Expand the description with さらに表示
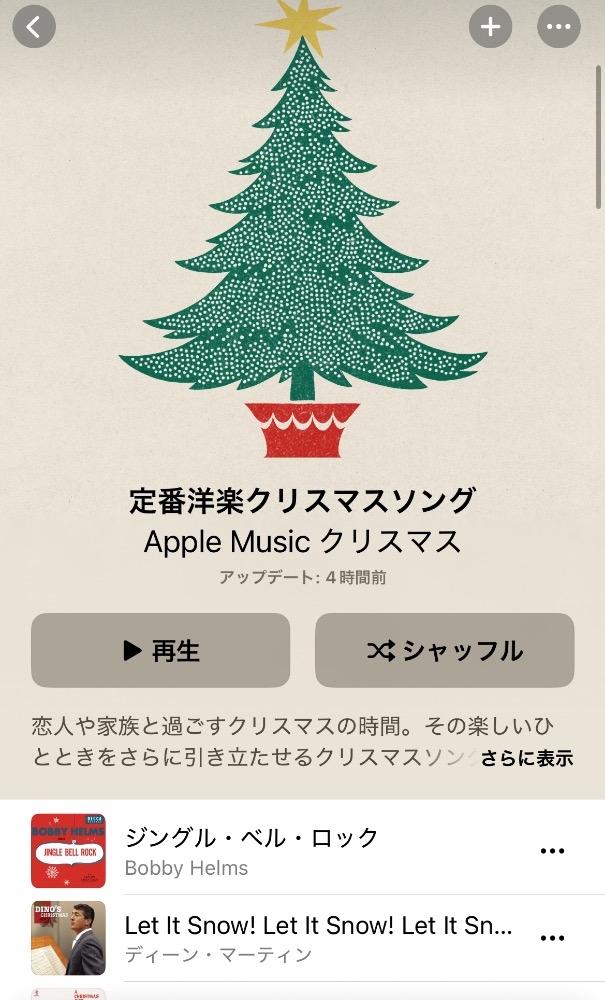605x1000 pixels. tap(526, 758)
